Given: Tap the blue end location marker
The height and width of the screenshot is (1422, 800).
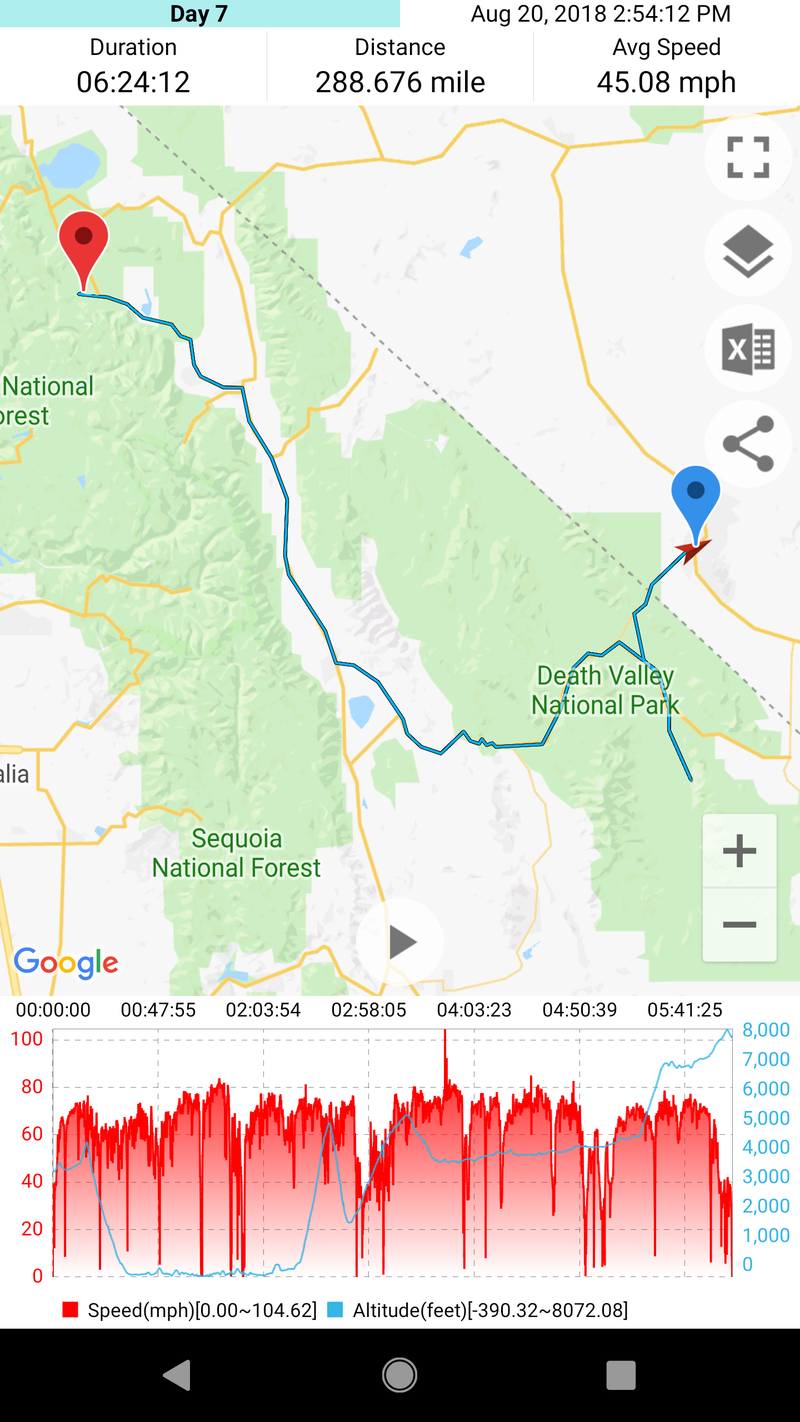Looking at the screenshot, I should pyautogui.click(x=696, y=505).
